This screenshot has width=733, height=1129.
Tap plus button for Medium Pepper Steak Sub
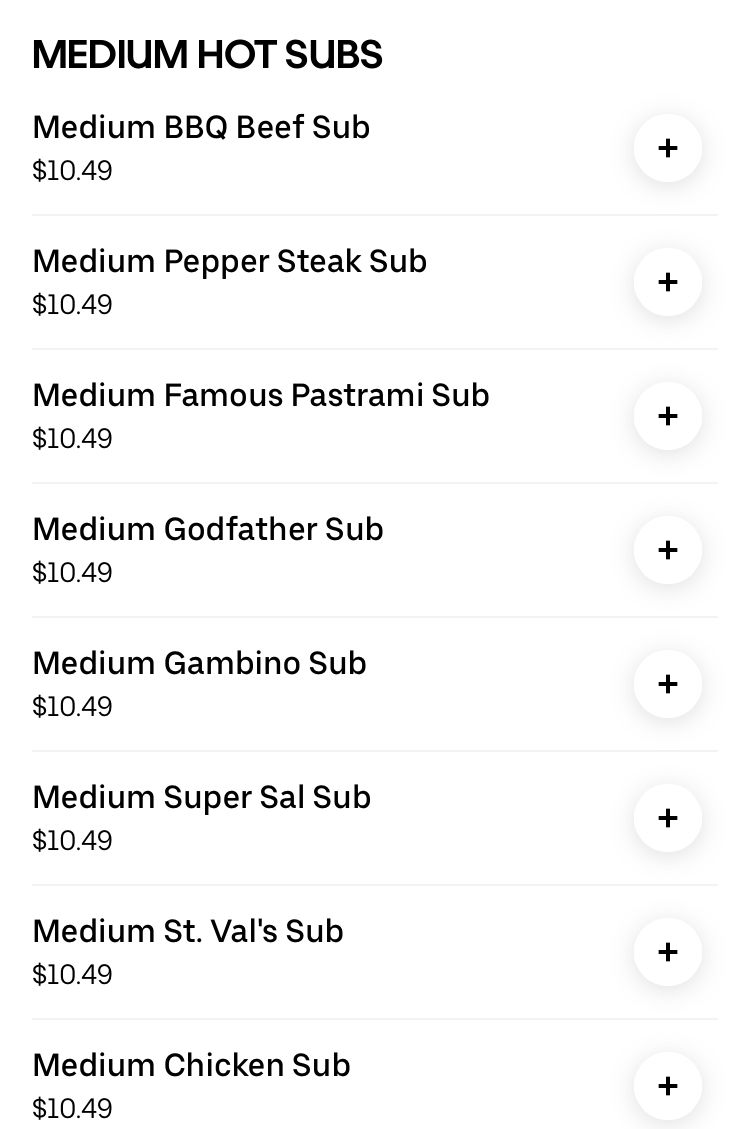(x=667, y=282)
